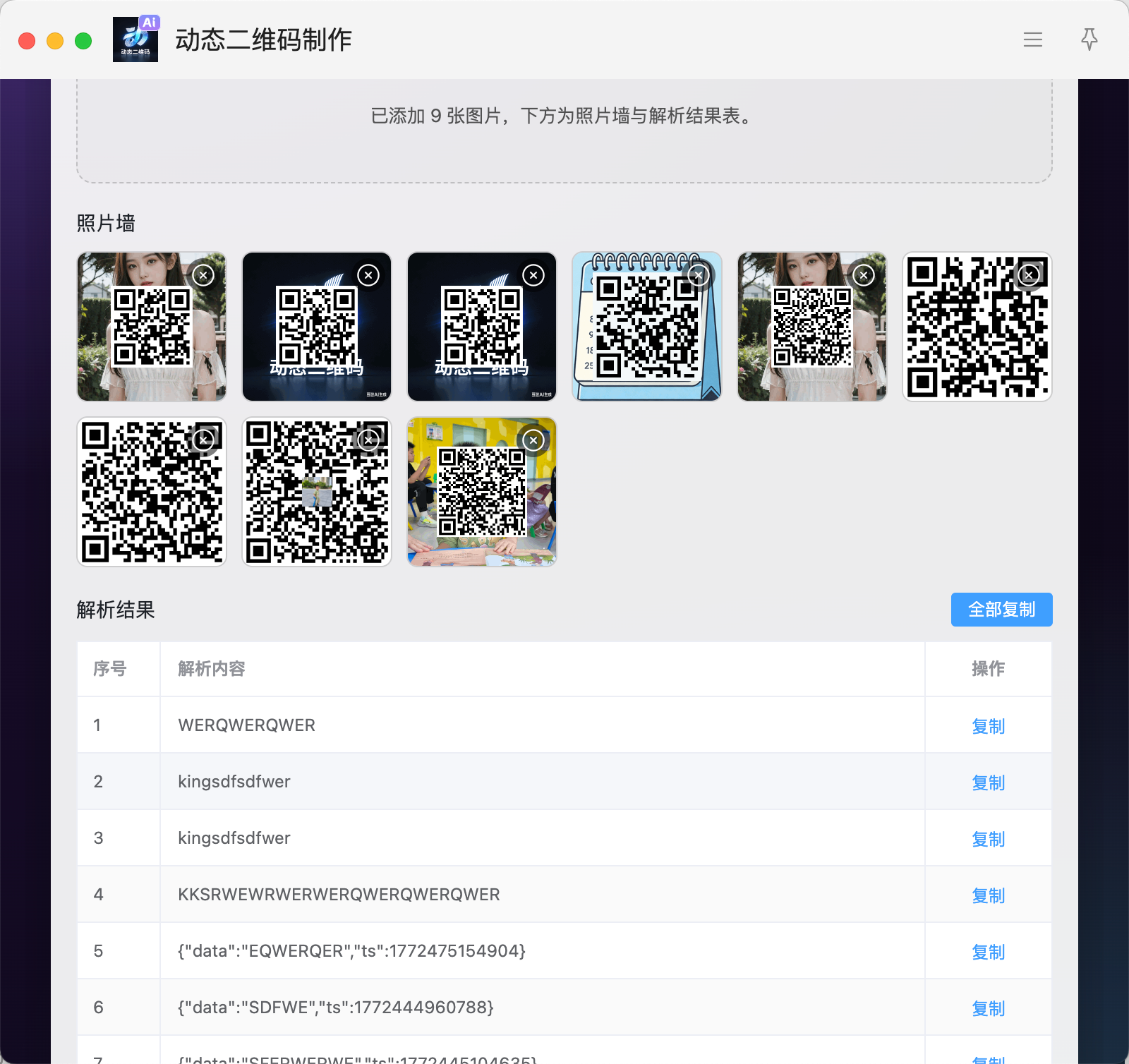Maximize the window with the green button

click(83, 41)
